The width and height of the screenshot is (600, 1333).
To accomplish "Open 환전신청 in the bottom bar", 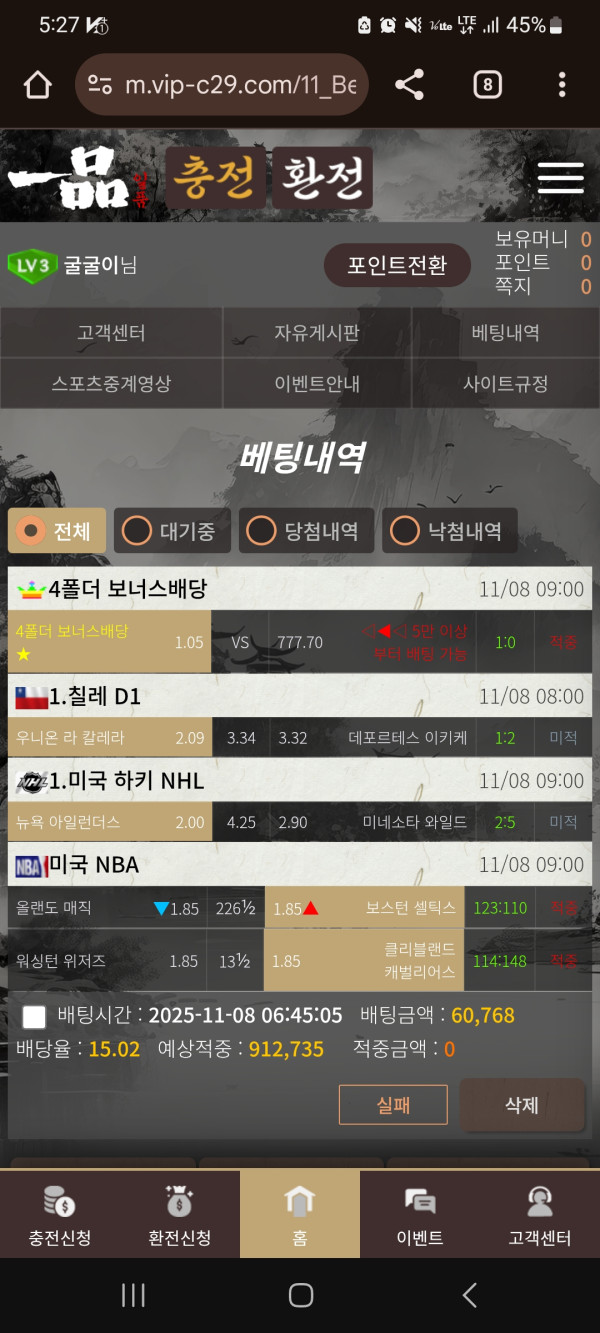I will (x=180, y=1214).
